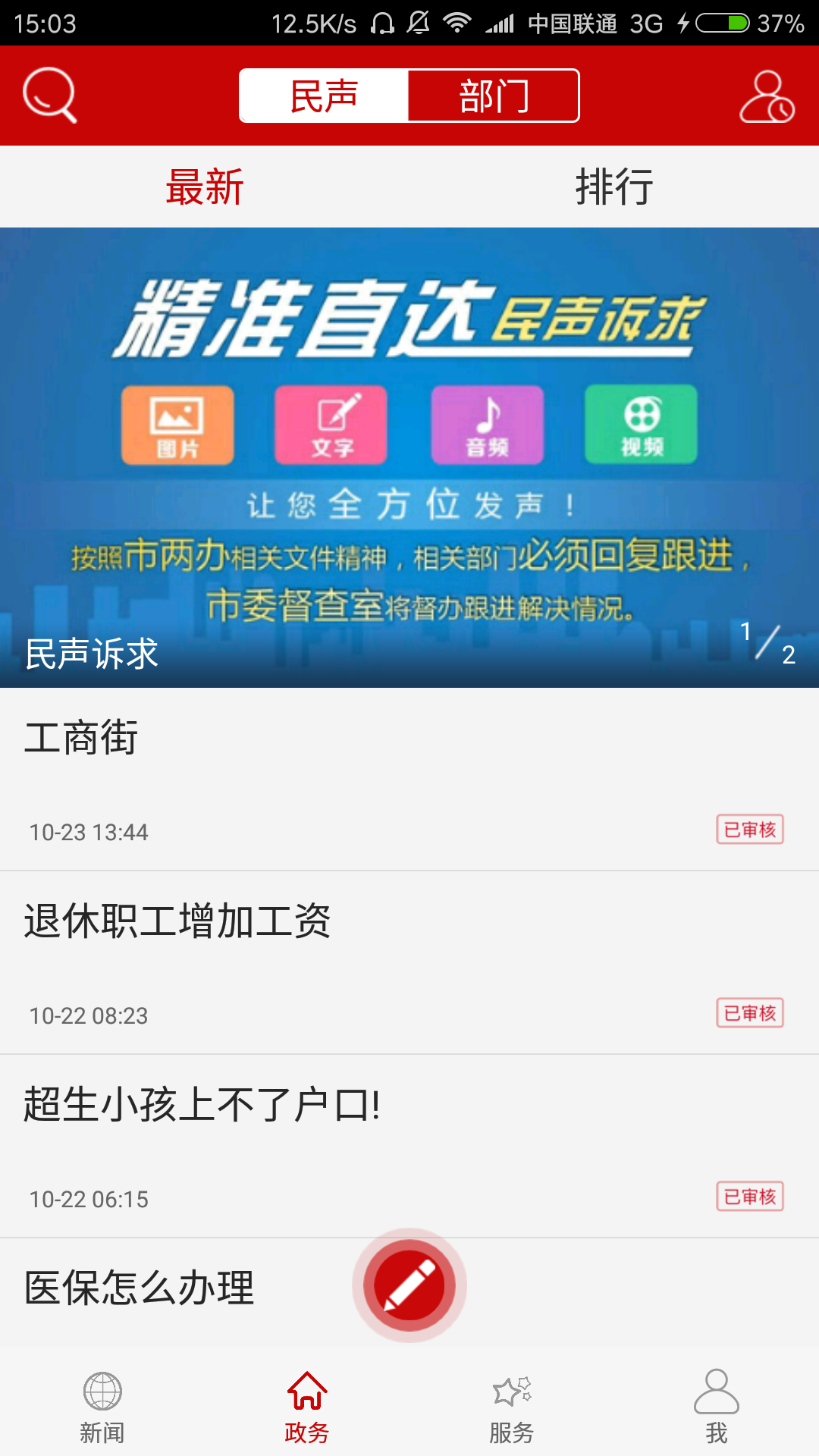This screenshot has height=1456, width=819.
Task: Select the 图片 picture option on banner
Action: [x=176, y=425]
